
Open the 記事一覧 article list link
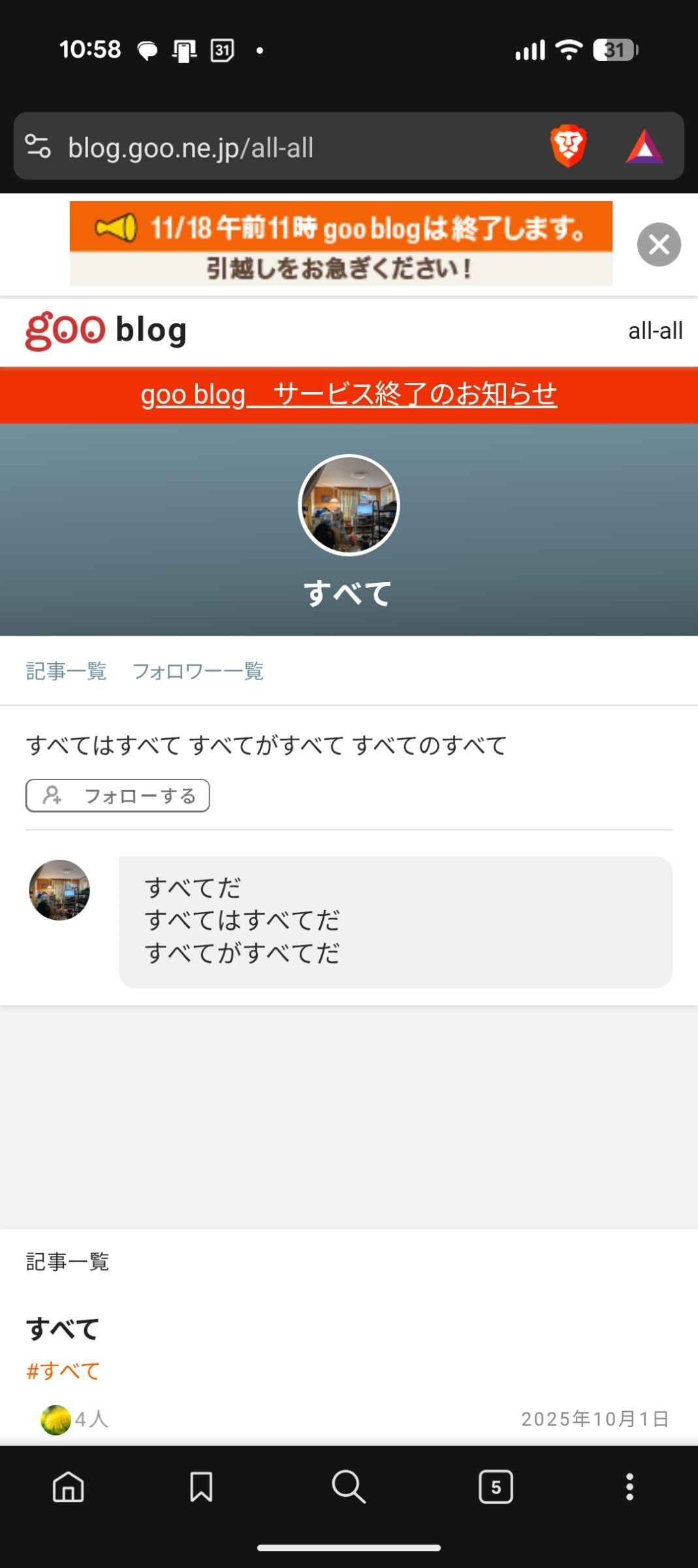(66, 671)
